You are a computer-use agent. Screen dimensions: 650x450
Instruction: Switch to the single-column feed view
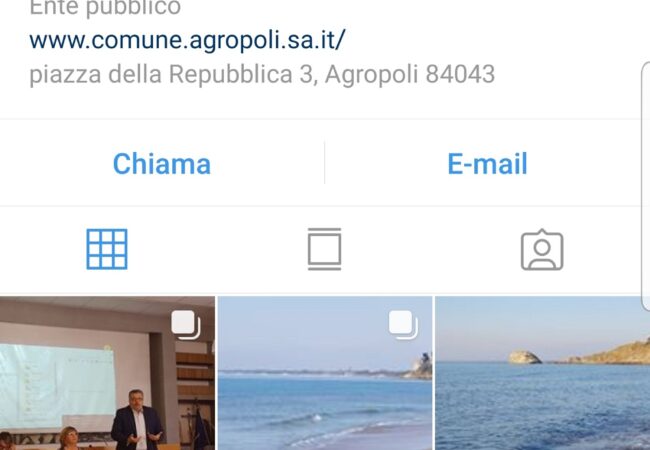click(324, 249)
